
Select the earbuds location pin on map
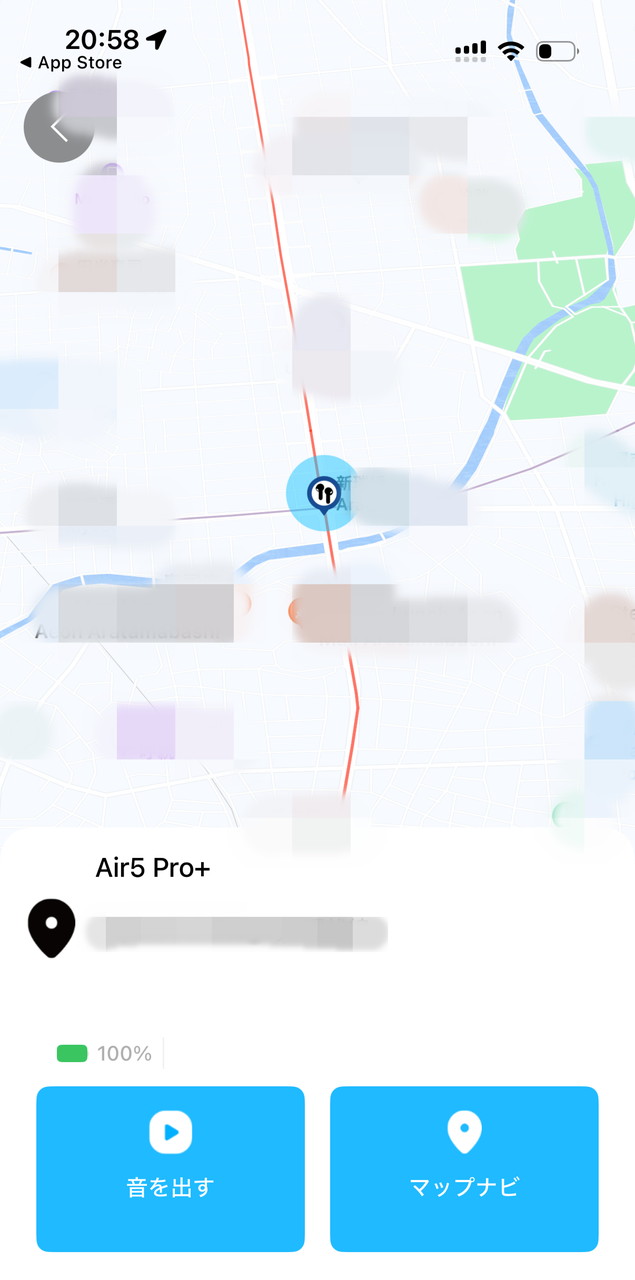[323, 492]
